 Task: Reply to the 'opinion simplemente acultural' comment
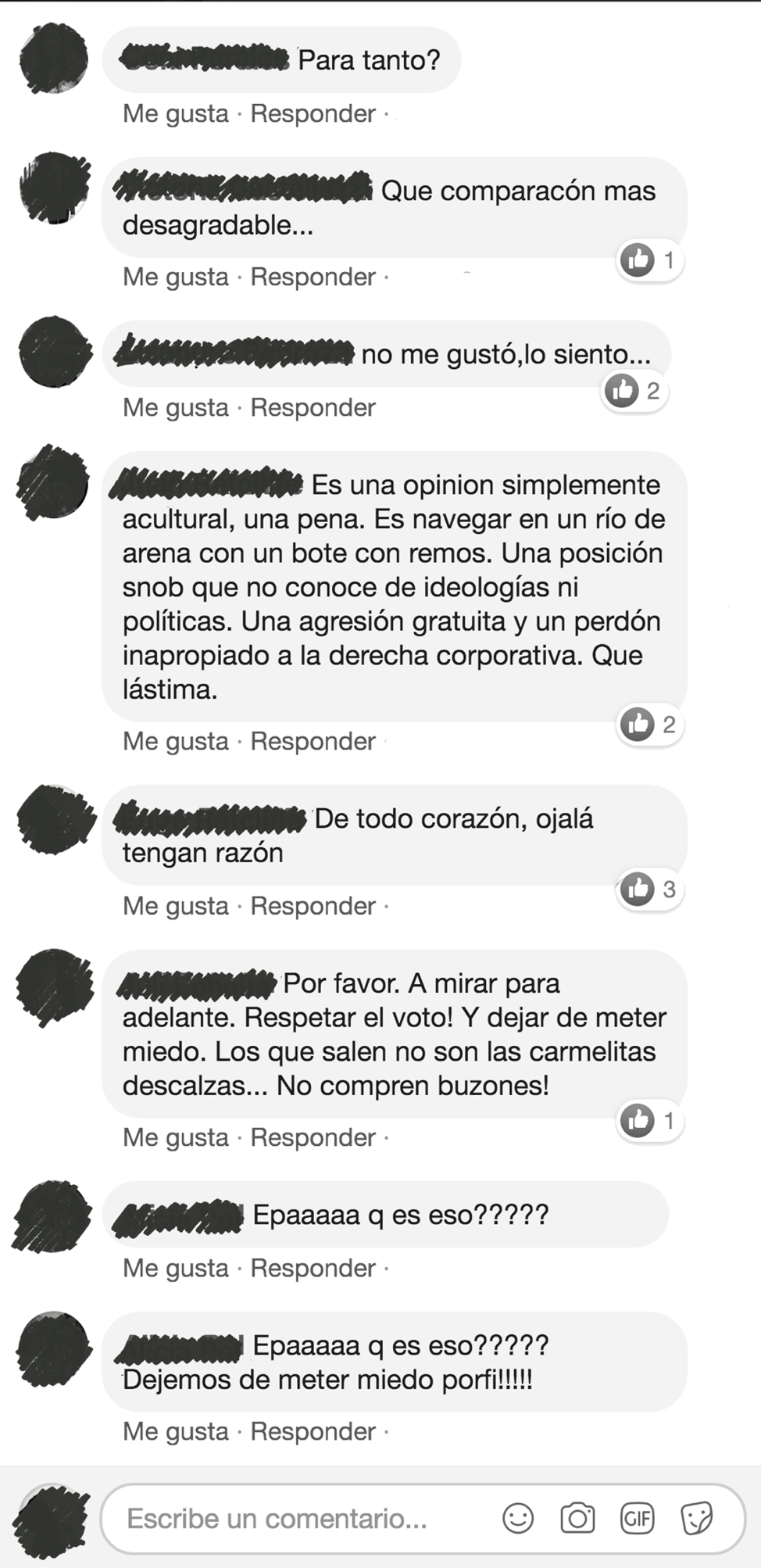[313, 741]
